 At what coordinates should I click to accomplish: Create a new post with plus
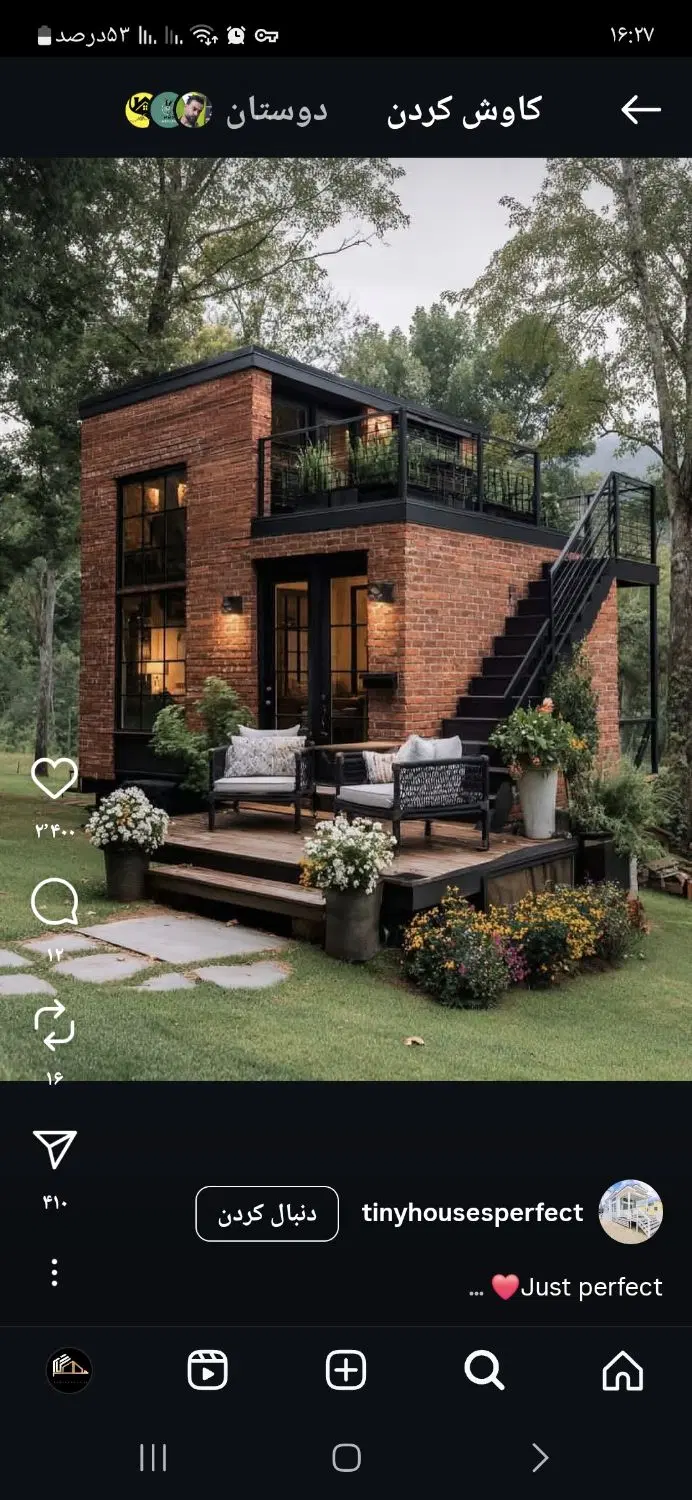(346, 1370)
